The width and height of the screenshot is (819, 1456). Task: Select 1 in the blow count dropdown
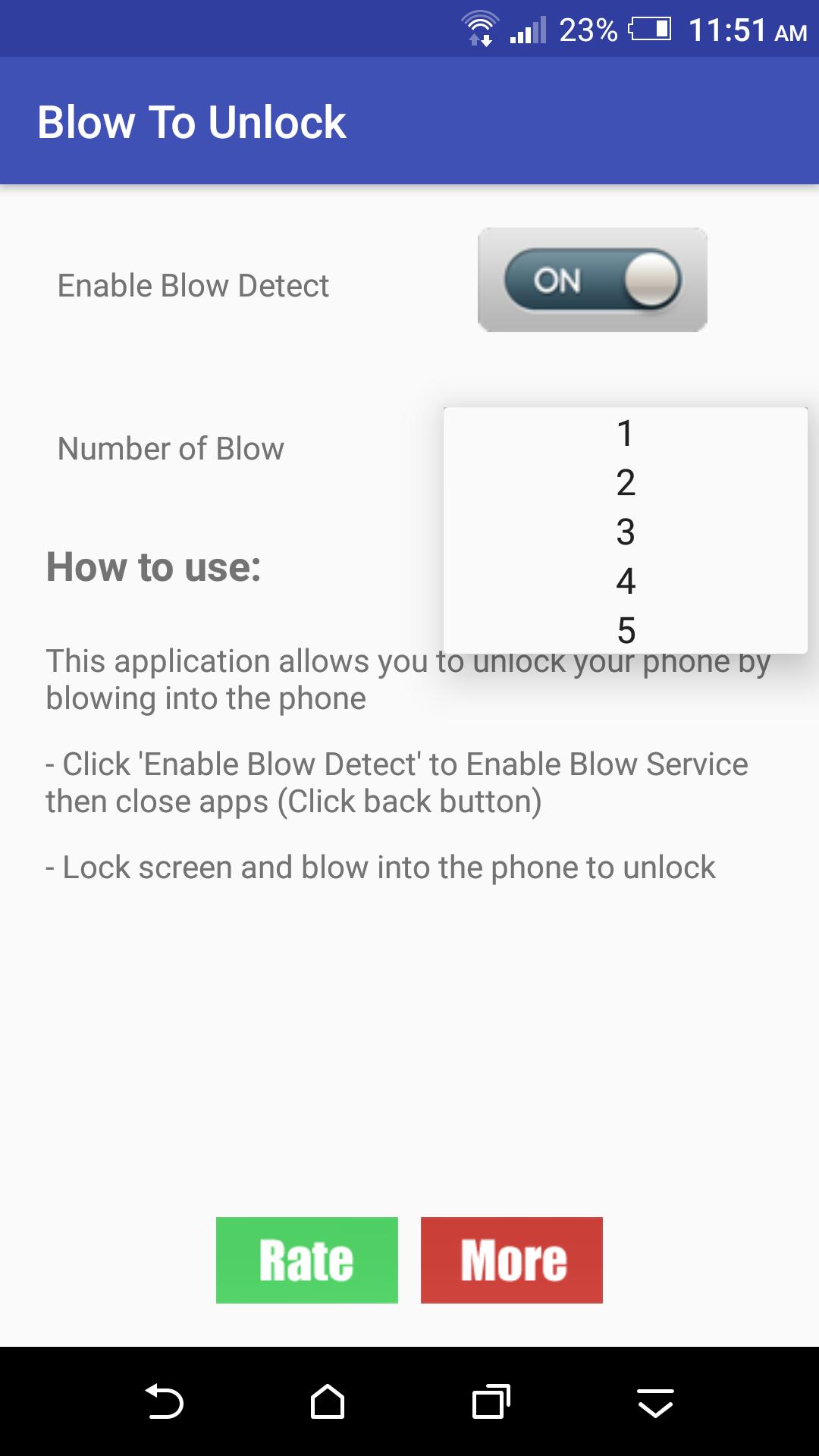[x=625, y=434]
